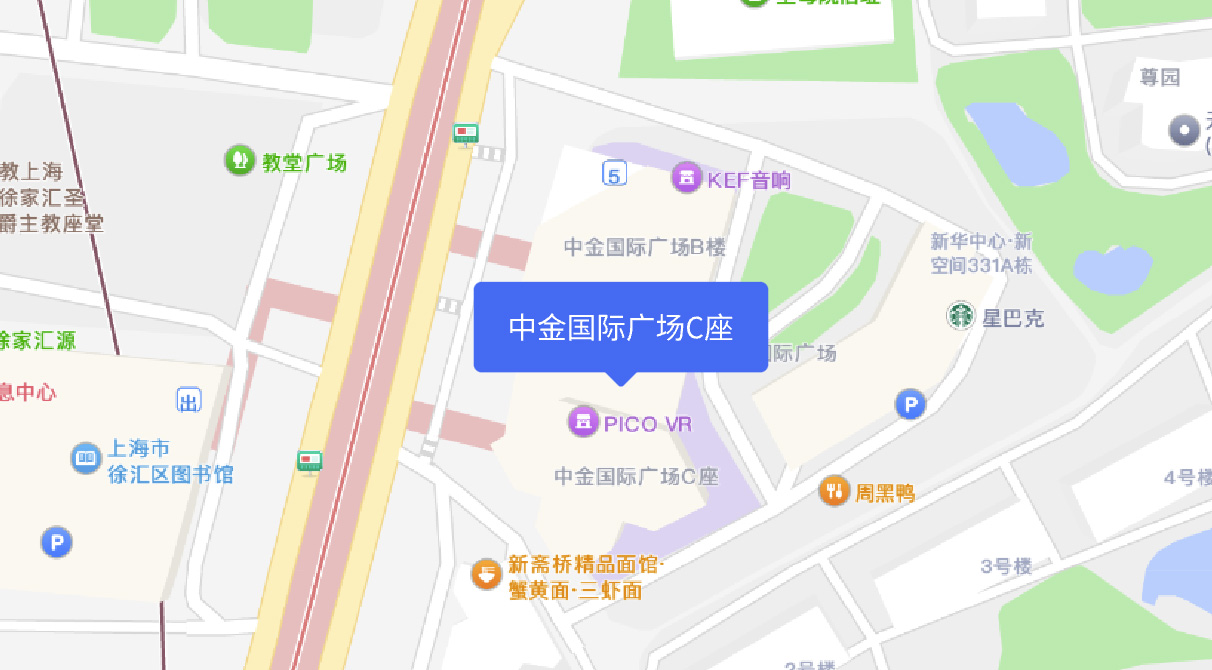Select the KEF音响 shop marker
This screenshot has height=670, width=1212.
tap(686, 179)
